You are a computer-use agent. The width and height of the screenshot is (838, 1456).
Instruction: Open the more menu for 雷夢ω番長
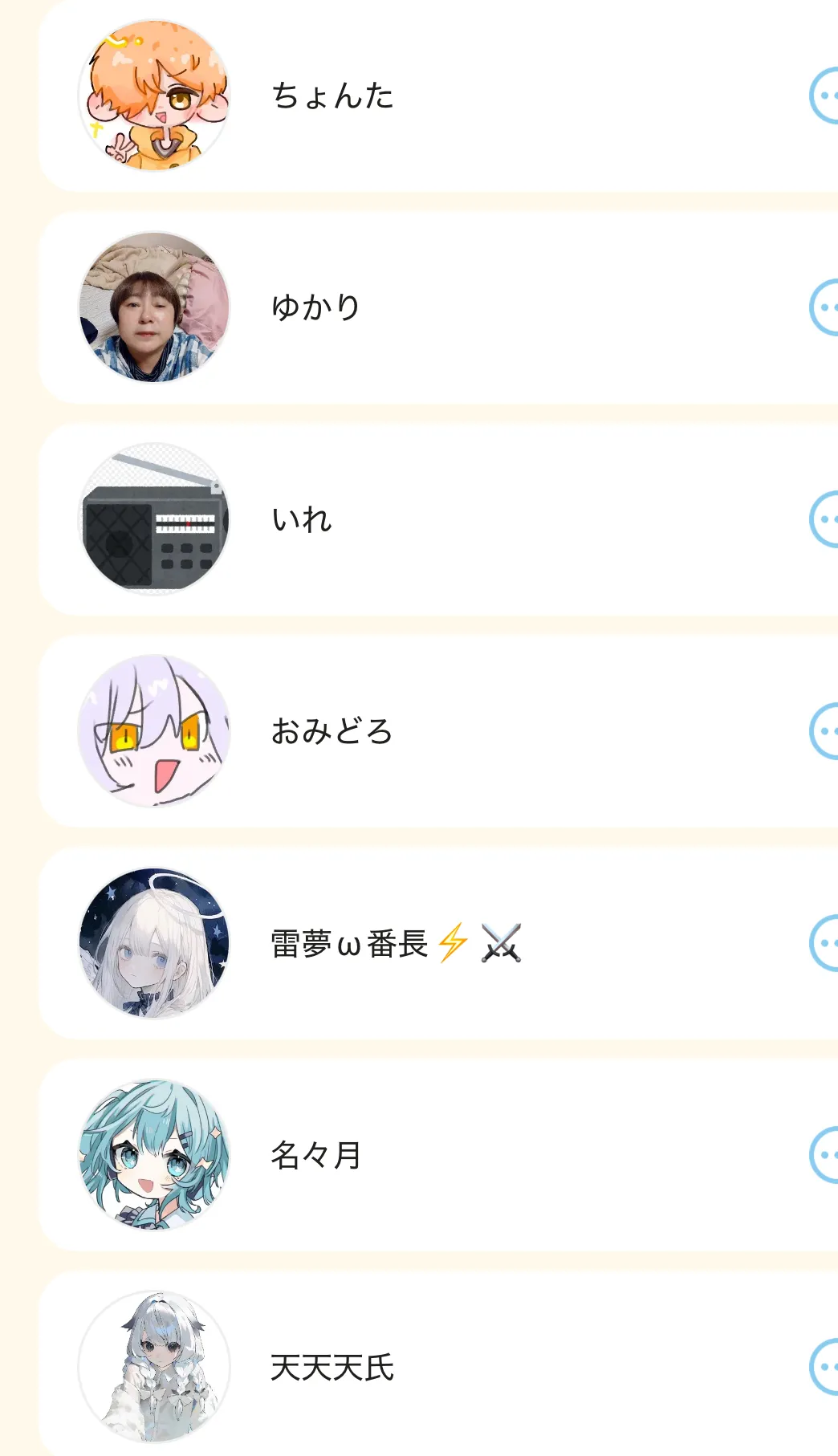pyautogui.click(x=824, y=943)
